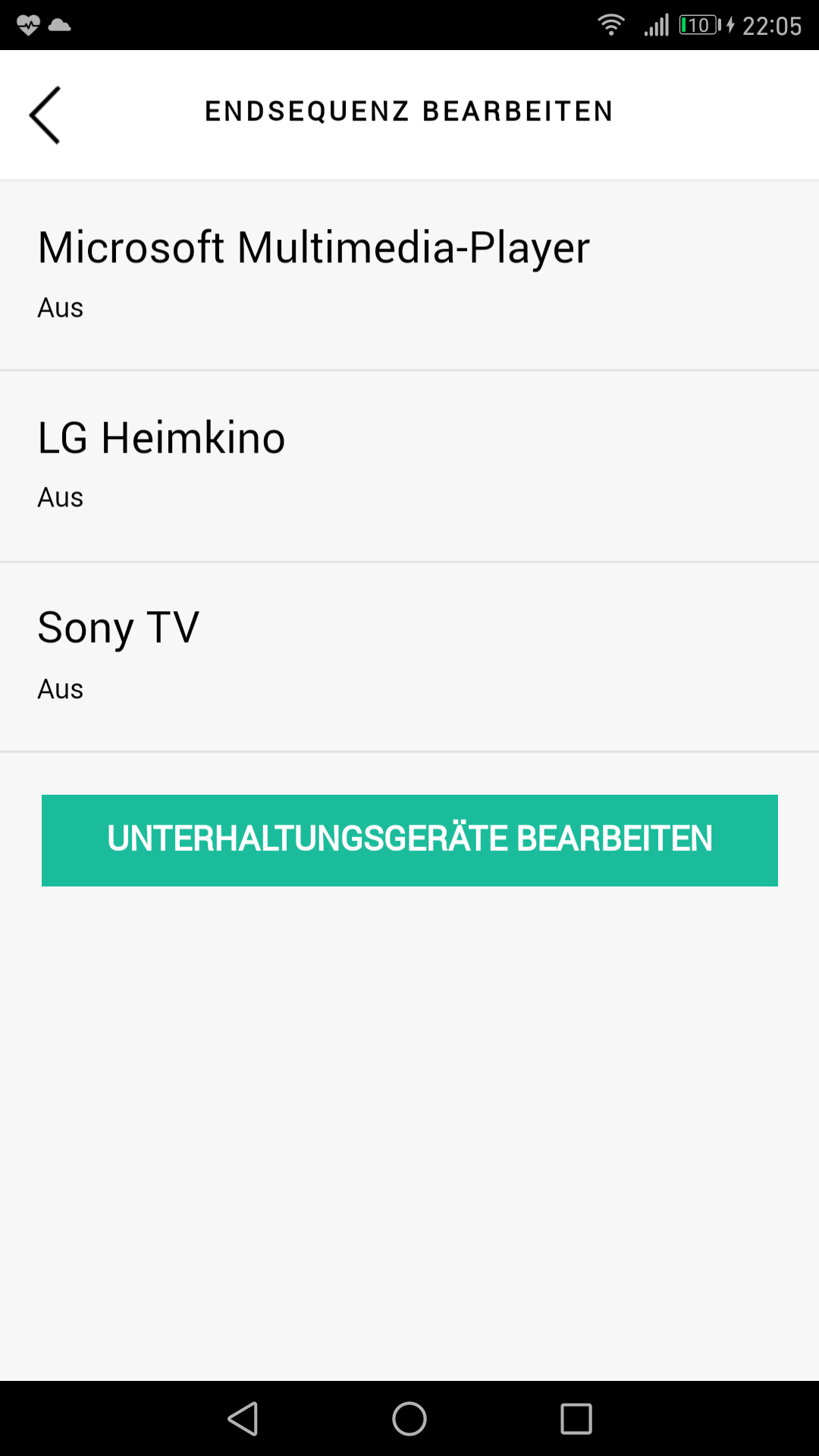Open the Sony TV end setting
819x1456 pixels.
409,657
